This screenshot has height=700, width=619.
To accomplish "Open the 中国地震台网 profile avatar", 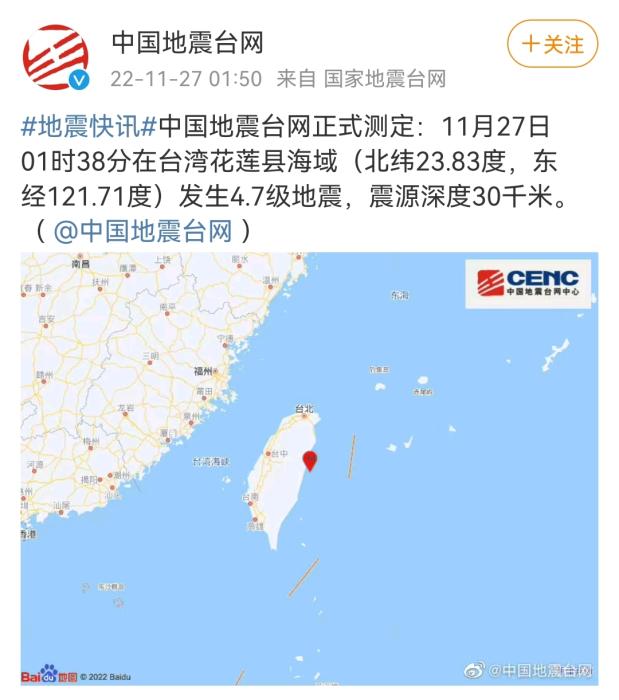I will point(56,57).
